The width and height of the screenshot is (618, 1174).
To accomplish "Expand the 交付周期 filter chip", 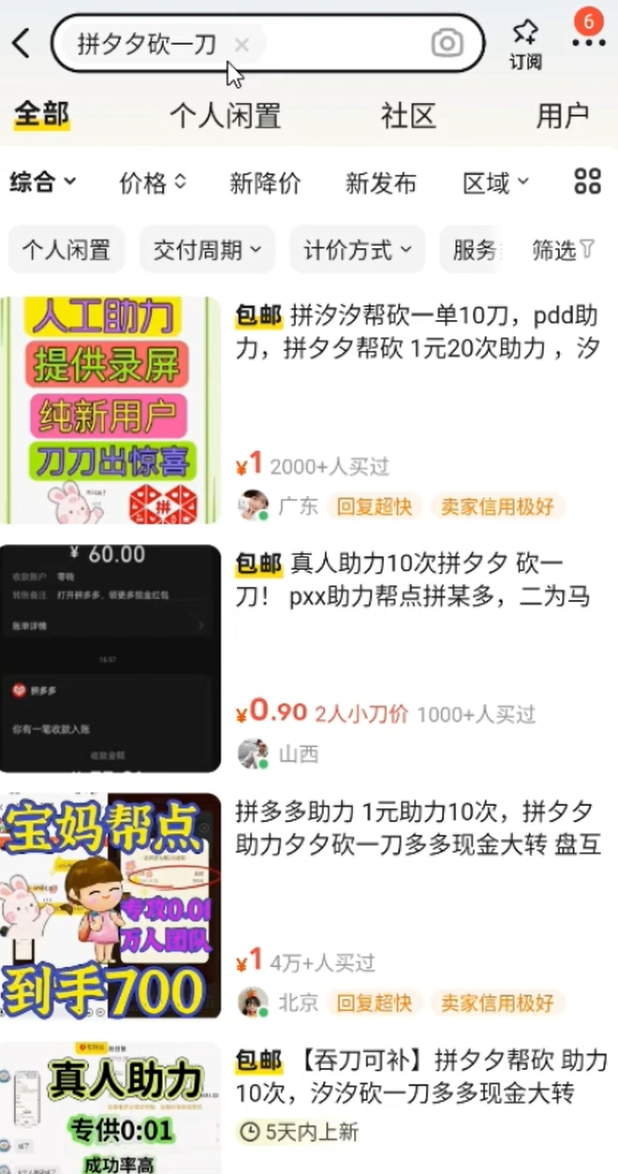I will (207, 249).
